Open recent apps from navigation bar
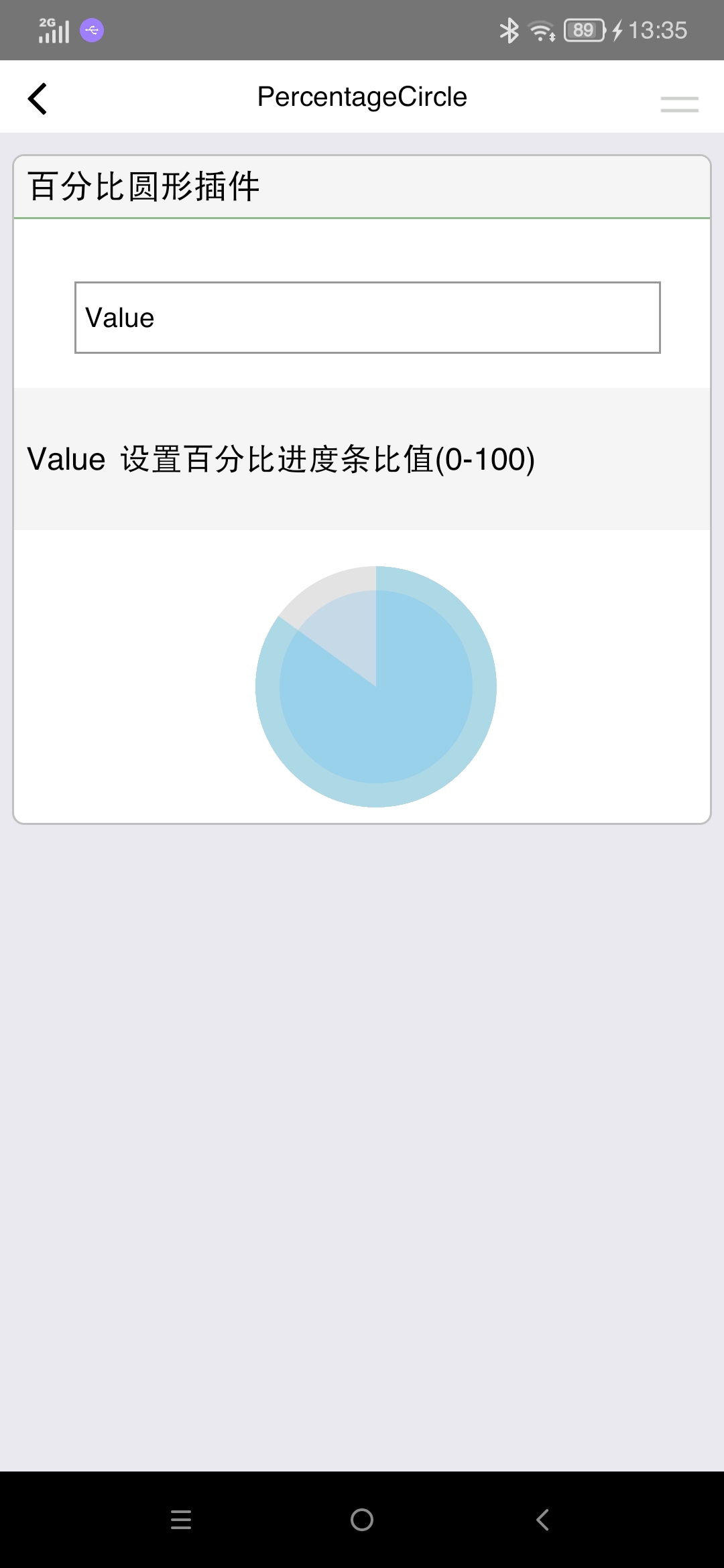Screen dimensions: 724x1568 [x=181, y=1520]
